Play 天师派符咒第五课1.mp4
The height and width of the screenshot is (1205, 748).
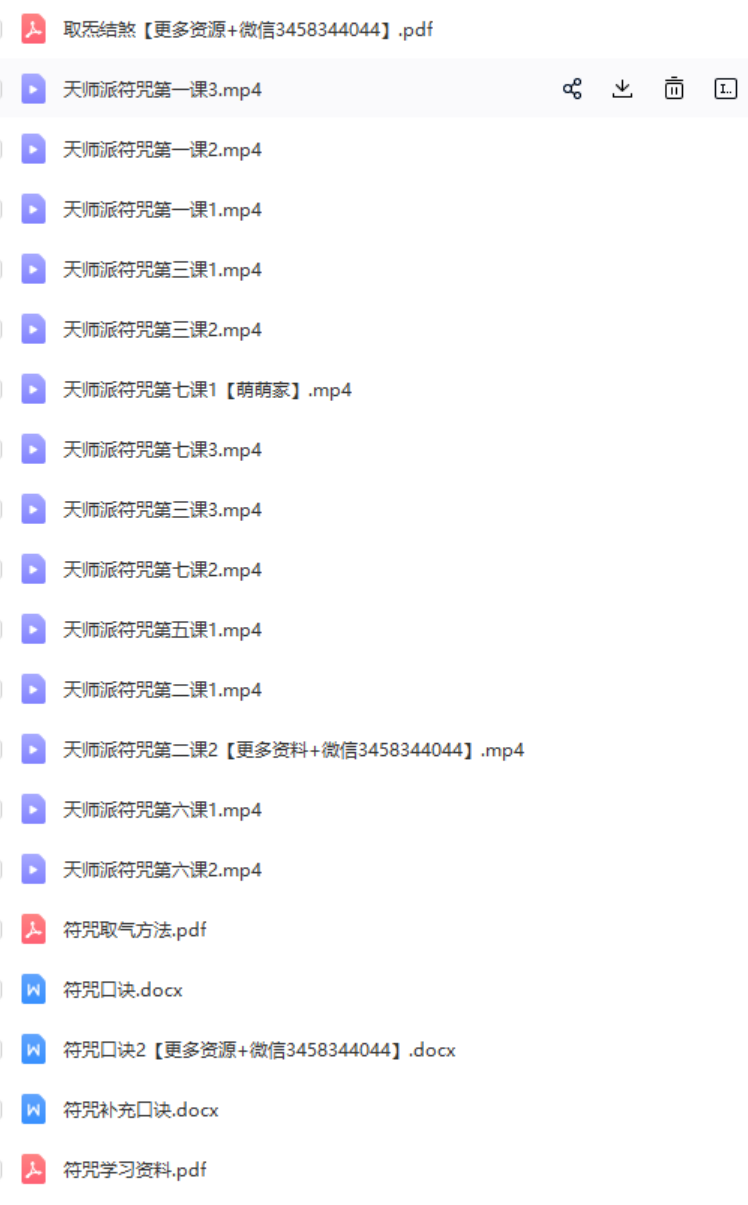[162, 630]
